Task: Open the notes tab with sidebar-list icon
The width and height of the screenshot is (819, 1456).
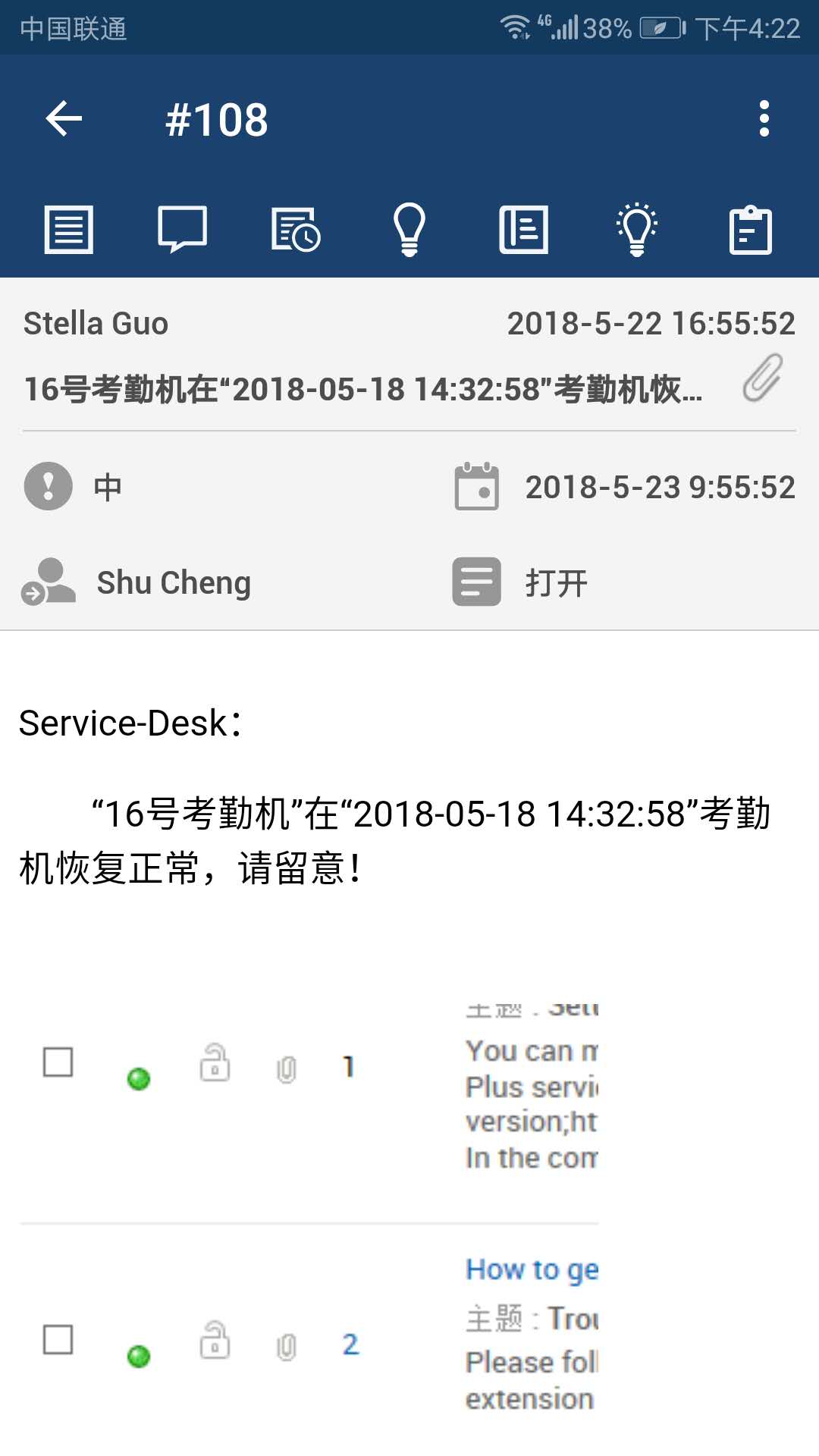Action: tap(523, 229)
